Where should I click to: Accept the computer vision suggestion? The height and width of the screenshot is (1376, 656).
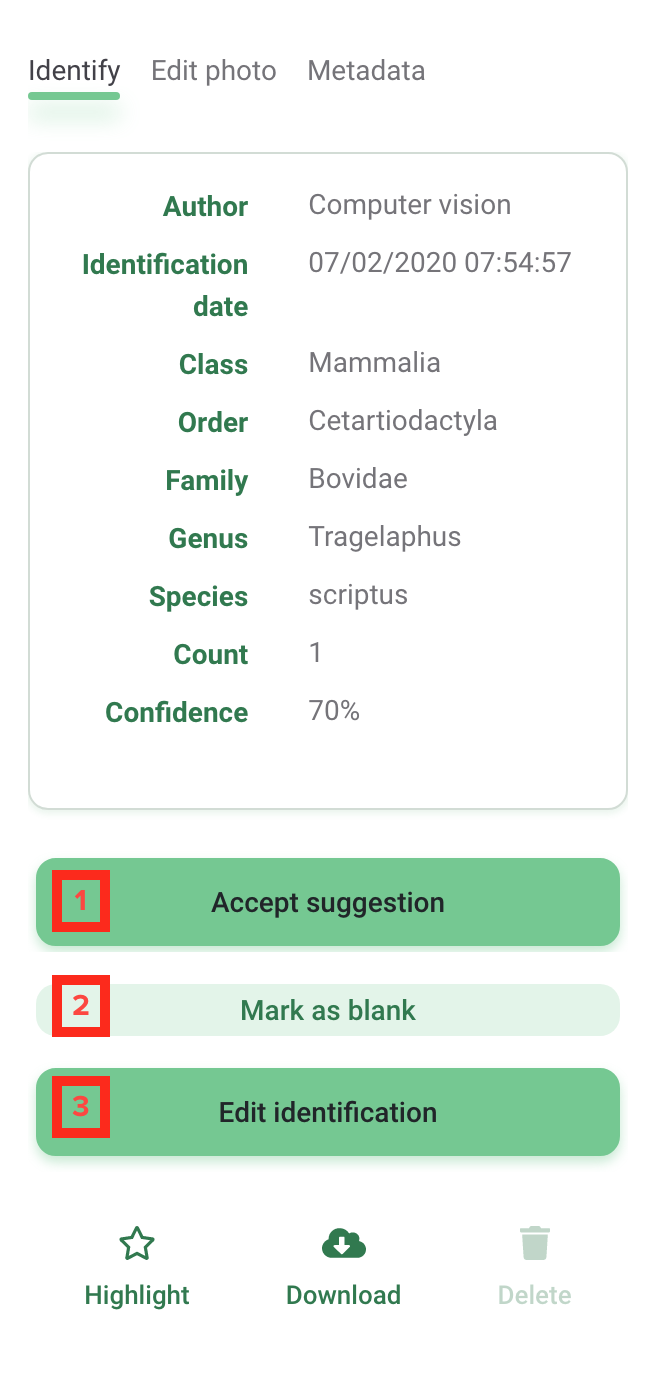tap(328, 902)
